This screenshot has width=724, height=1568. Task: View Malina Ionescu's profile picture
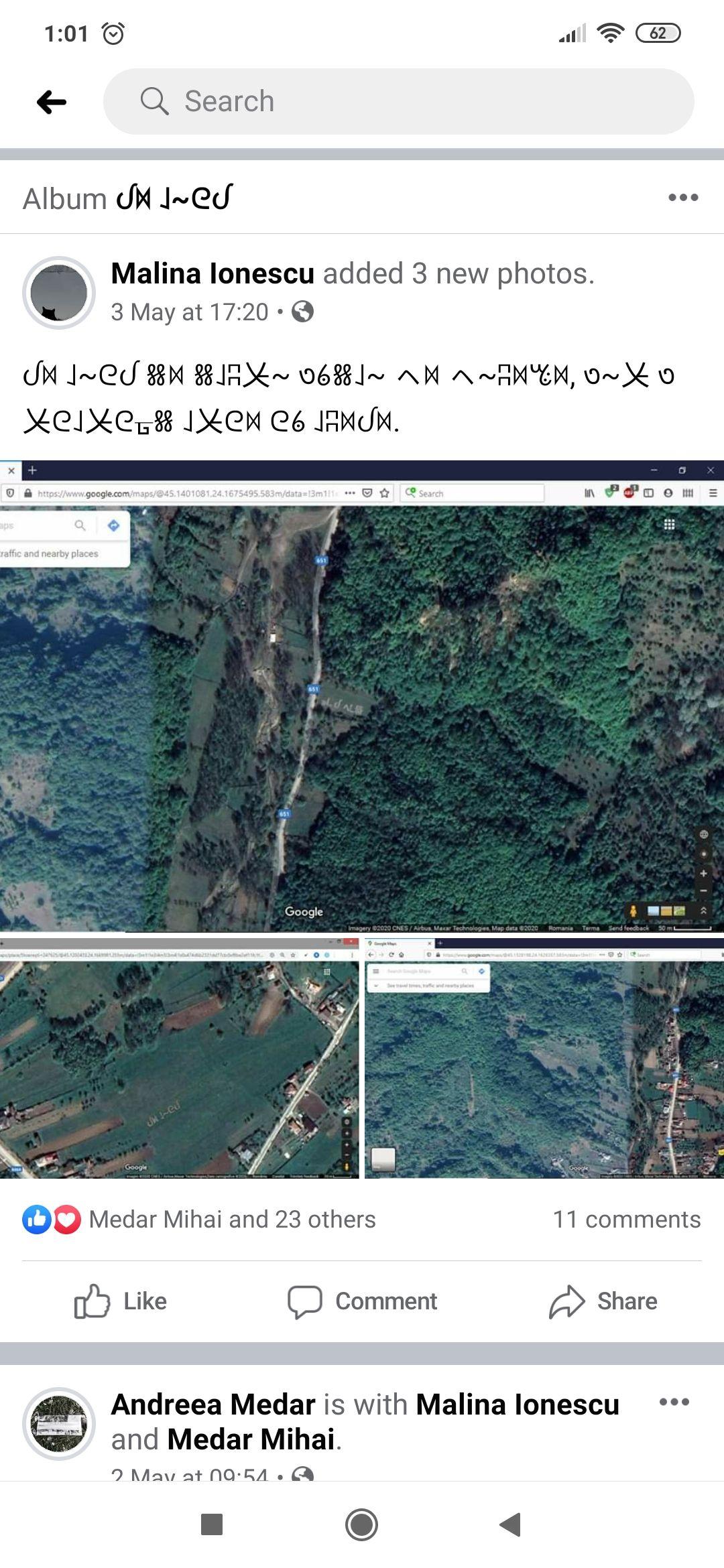[x=59, y=293]
